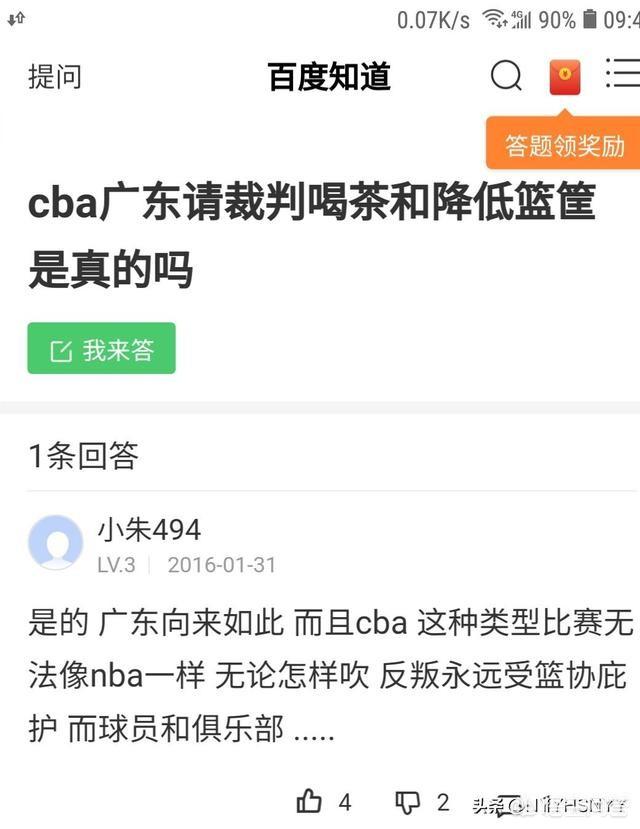Viewport: 640px width, 829px height.
Task: Like 小朱494's answer with thumbs up
Action: (x=311, y=801)
